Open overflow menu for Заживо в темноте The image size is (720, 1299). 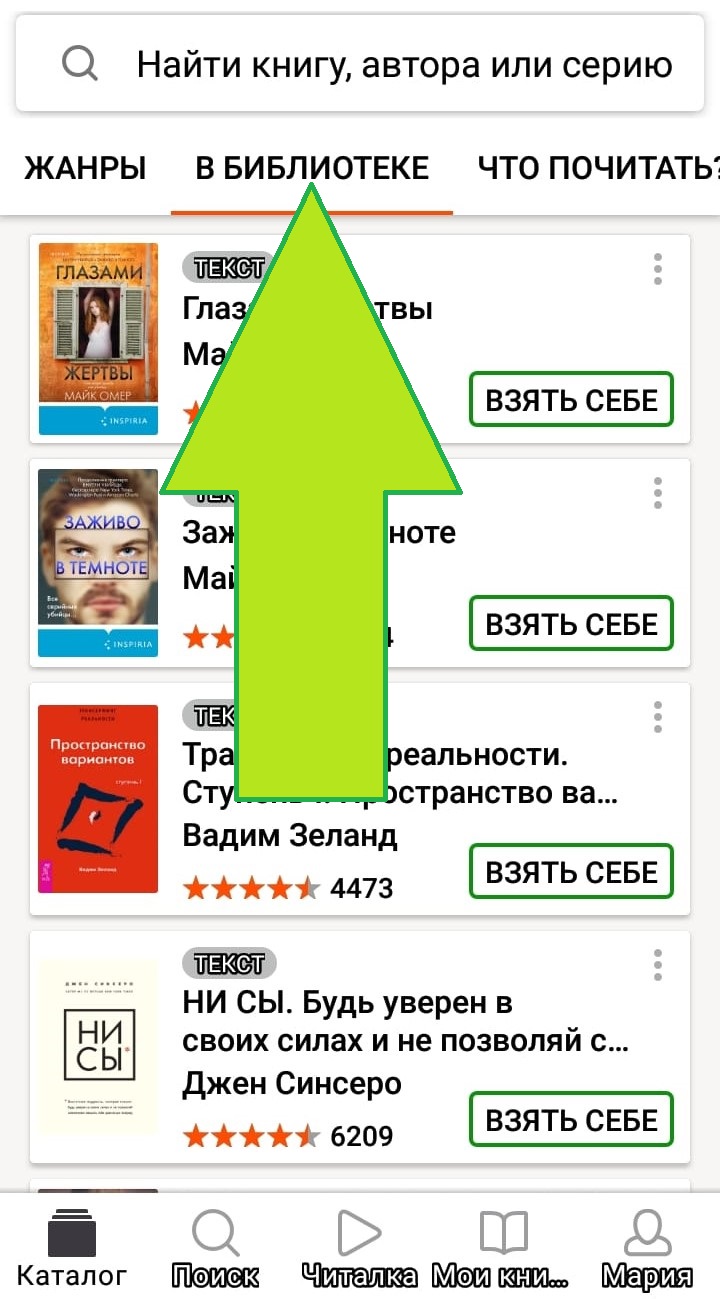657,493
